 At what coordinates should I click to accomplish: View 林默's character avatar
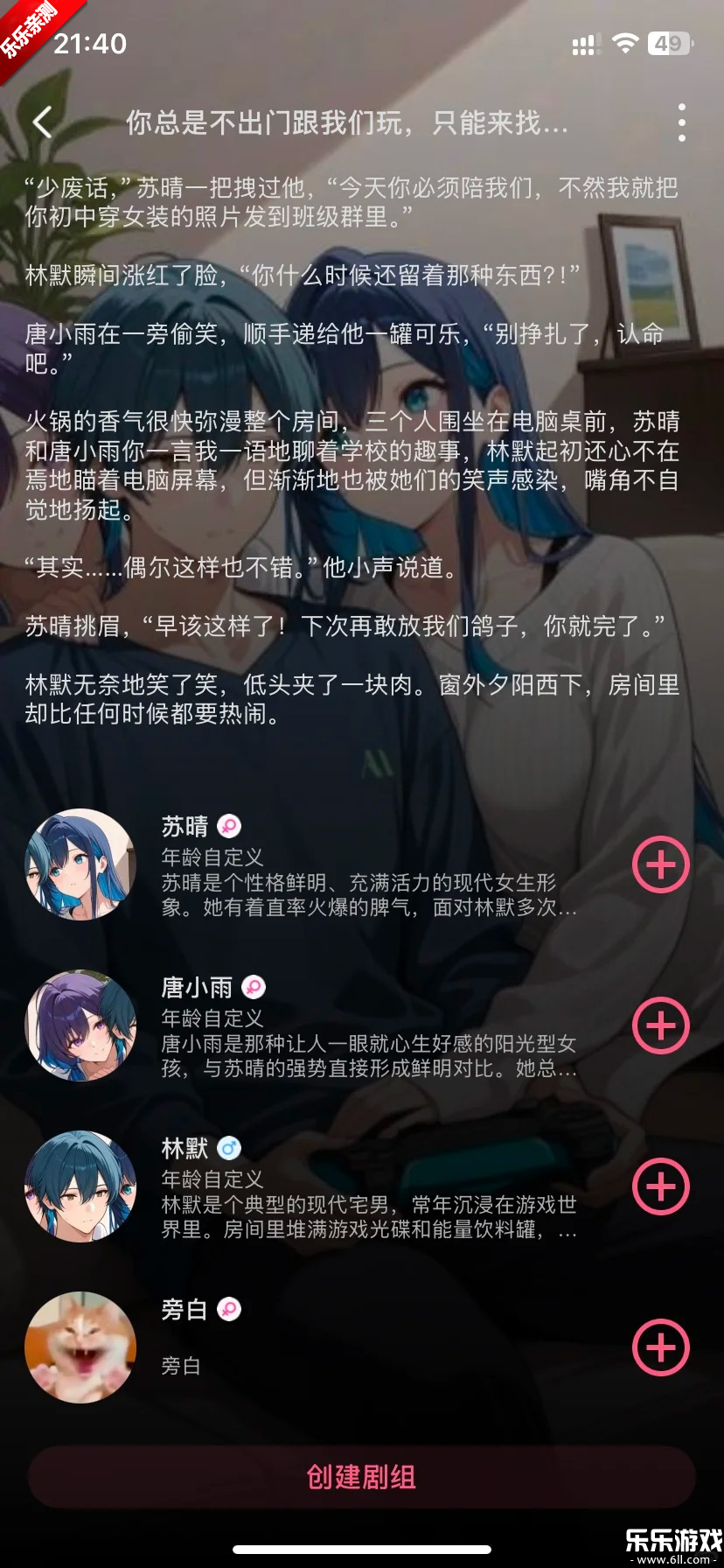coord(80,1186)
